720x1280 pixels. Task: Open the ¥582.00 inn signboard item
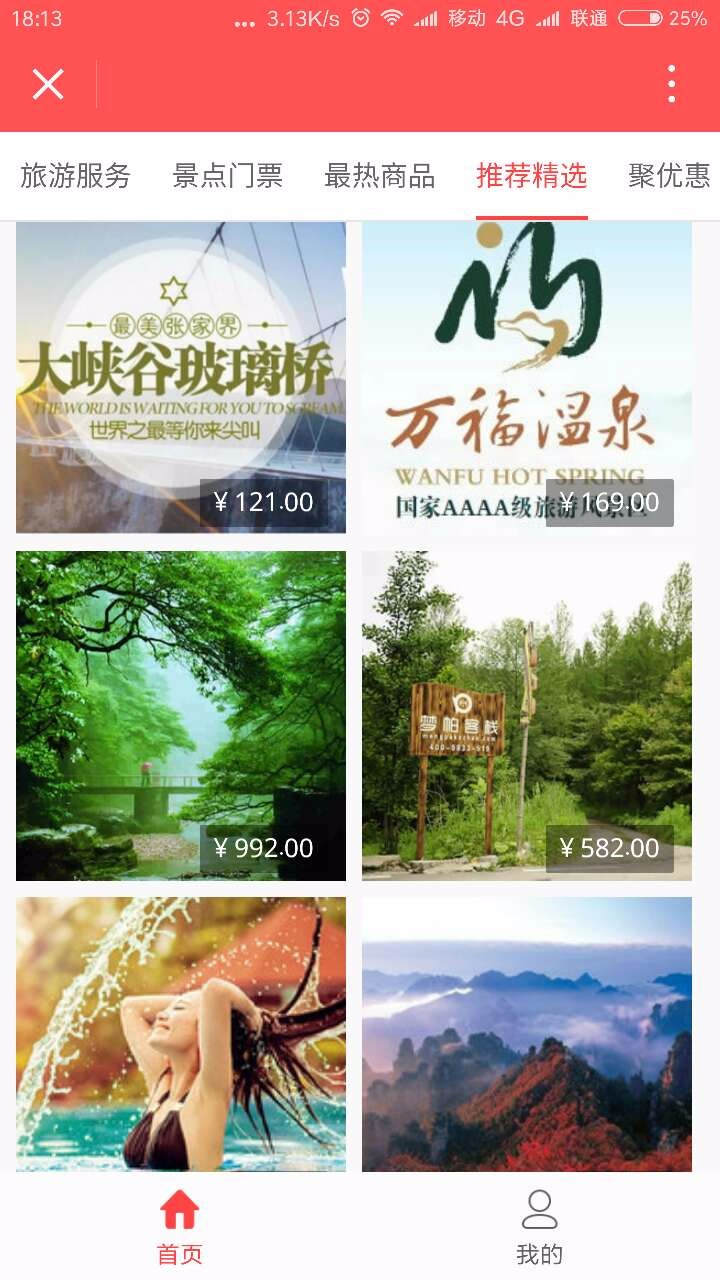(527, 715)
